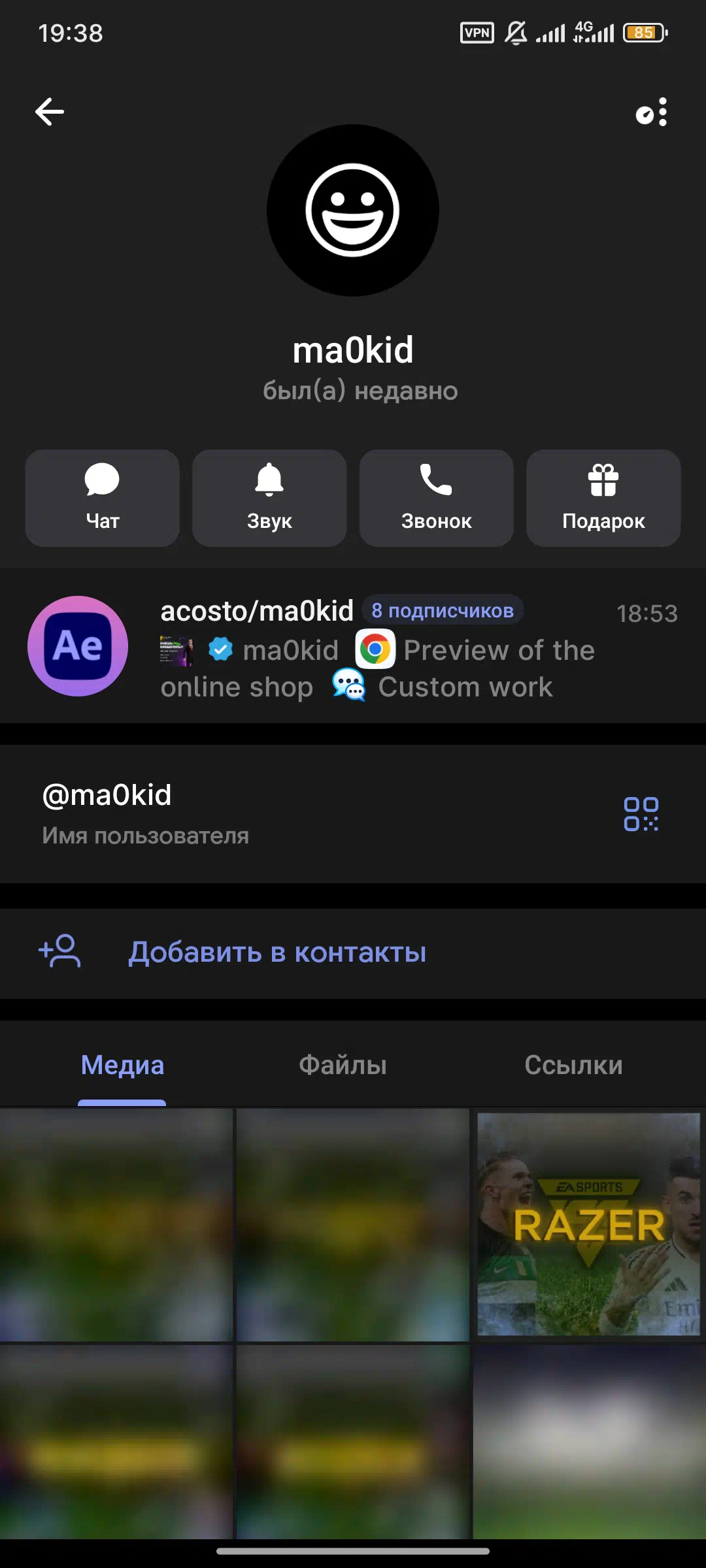This screenshot has height=1568, width=706.
Task: Switch to the Ссылки tab
Action: (x=573, y=1065)
